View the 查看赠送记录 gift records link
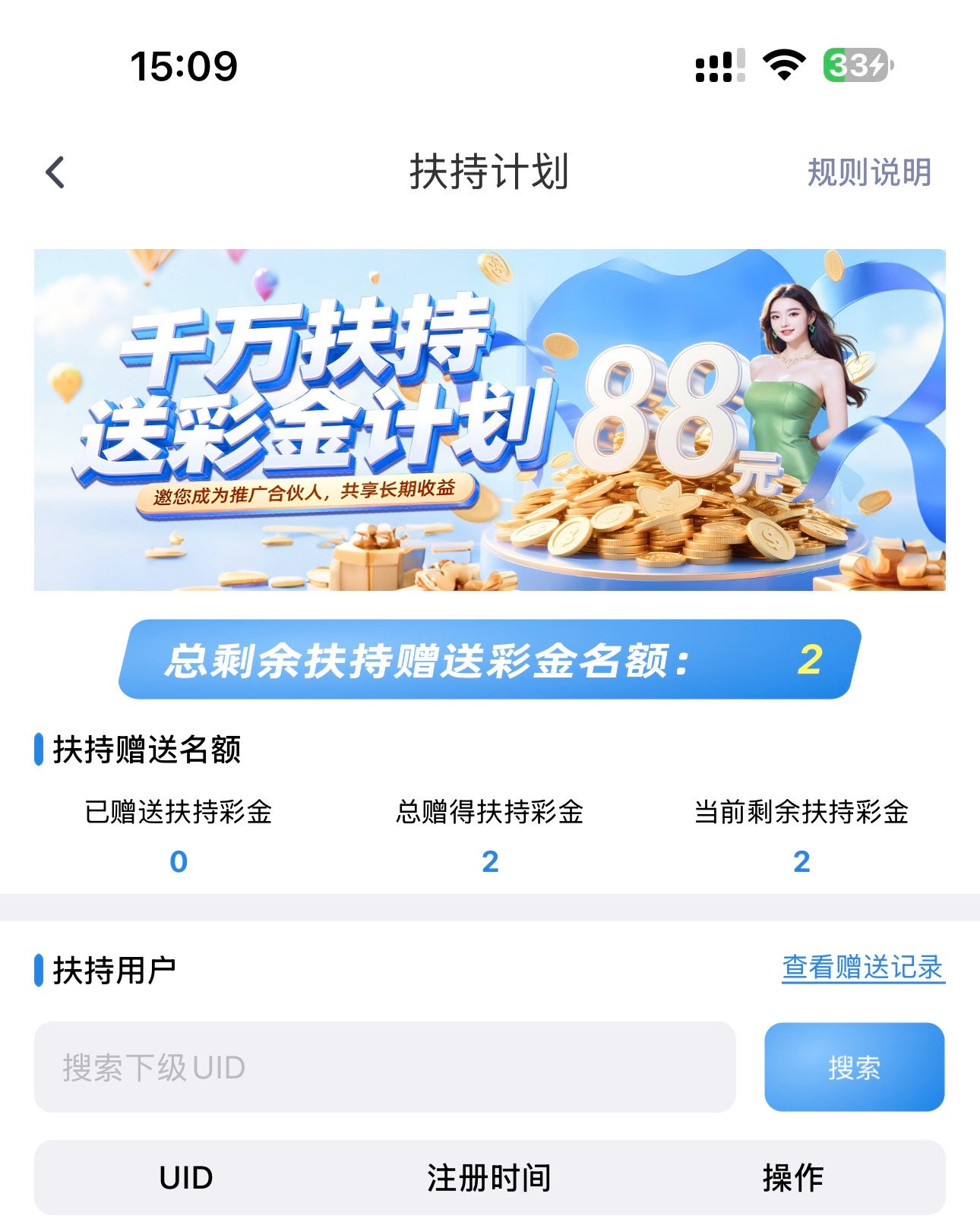Screen dimensions: 980x1219 pos(863,968)
